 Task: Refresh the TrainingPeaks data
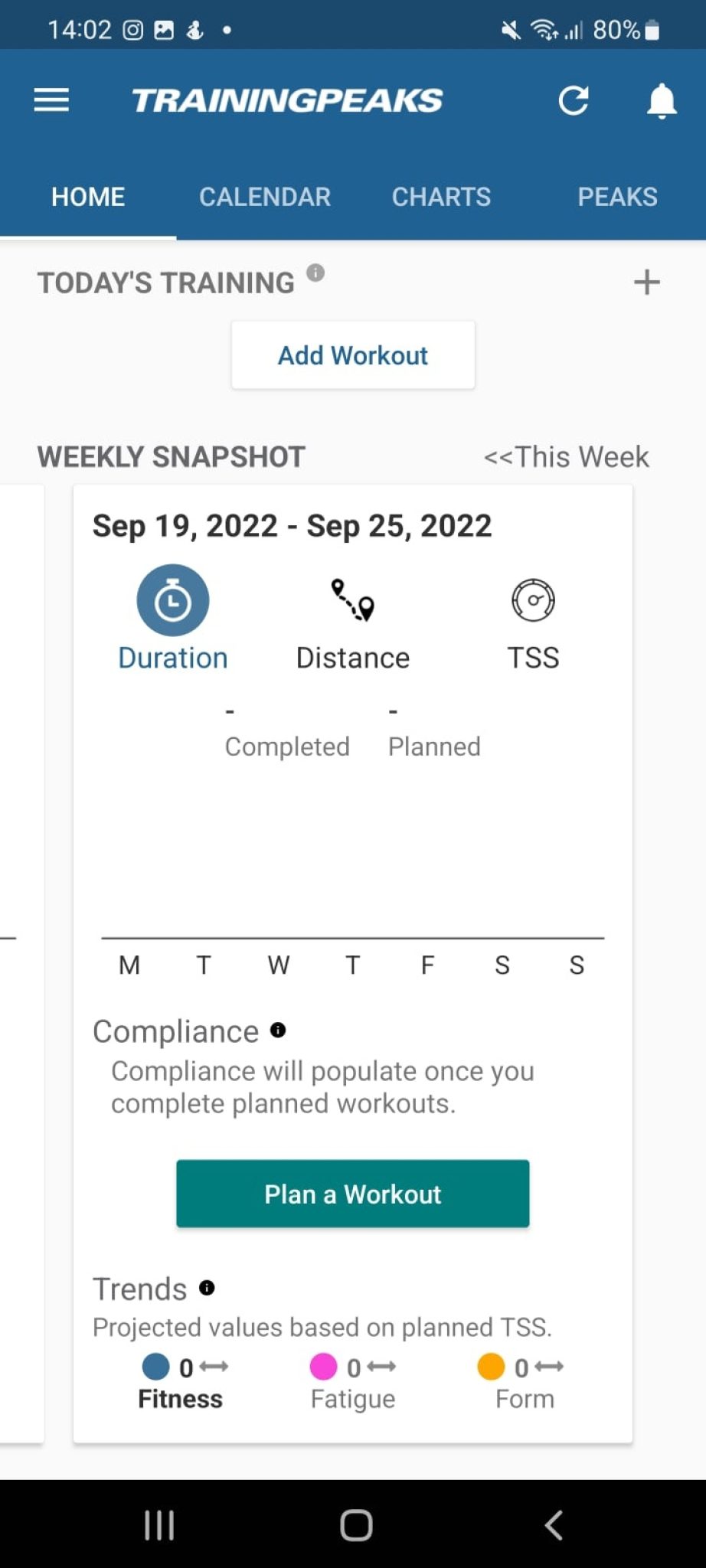coord(573,100)
